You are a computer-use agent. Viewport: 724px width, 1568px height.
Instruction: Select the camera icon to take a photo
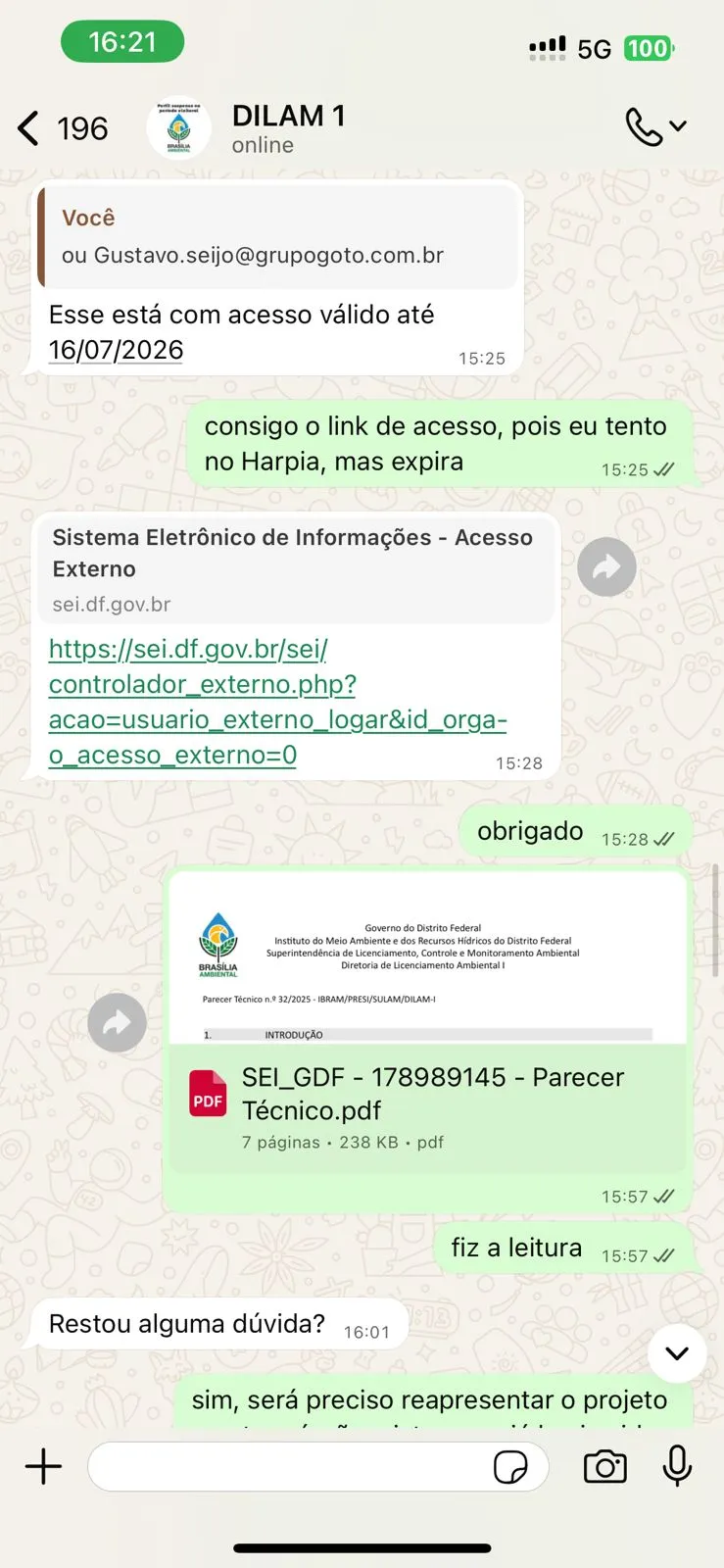coord(604,1467)
